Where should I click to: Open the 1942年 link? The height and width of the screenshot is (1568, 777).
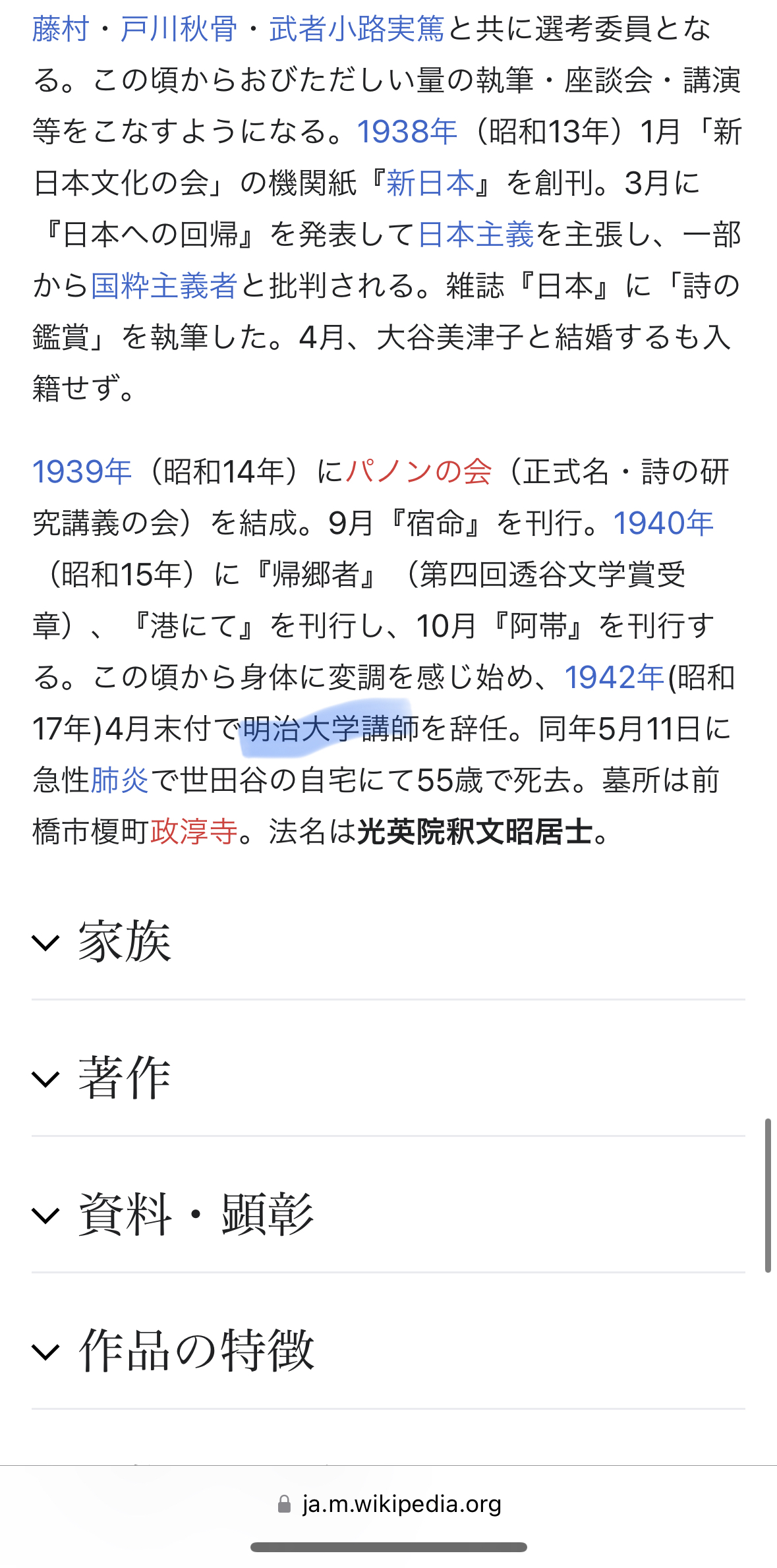coord(614,678)
